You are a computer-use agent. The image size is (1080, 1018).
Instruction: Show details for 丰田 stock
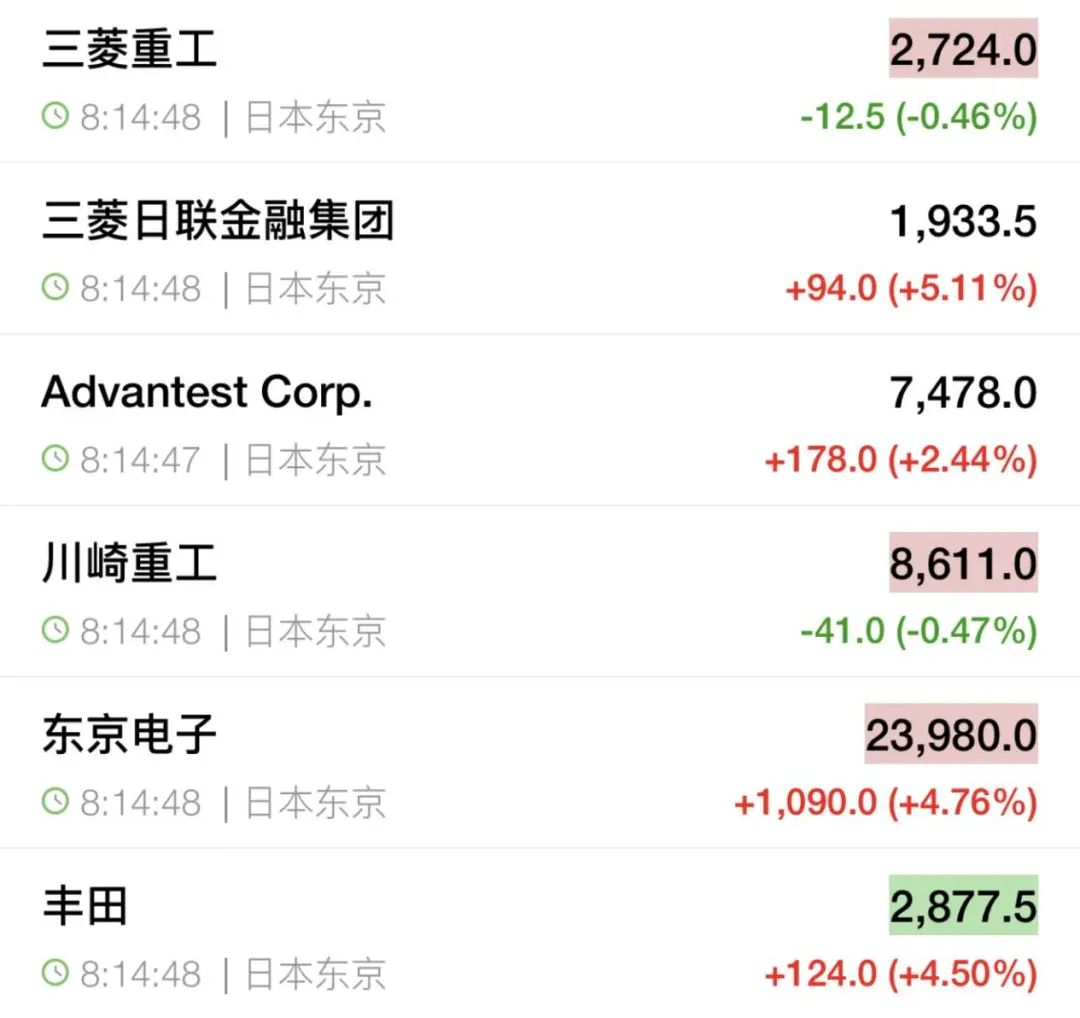(x=86, y=908)
